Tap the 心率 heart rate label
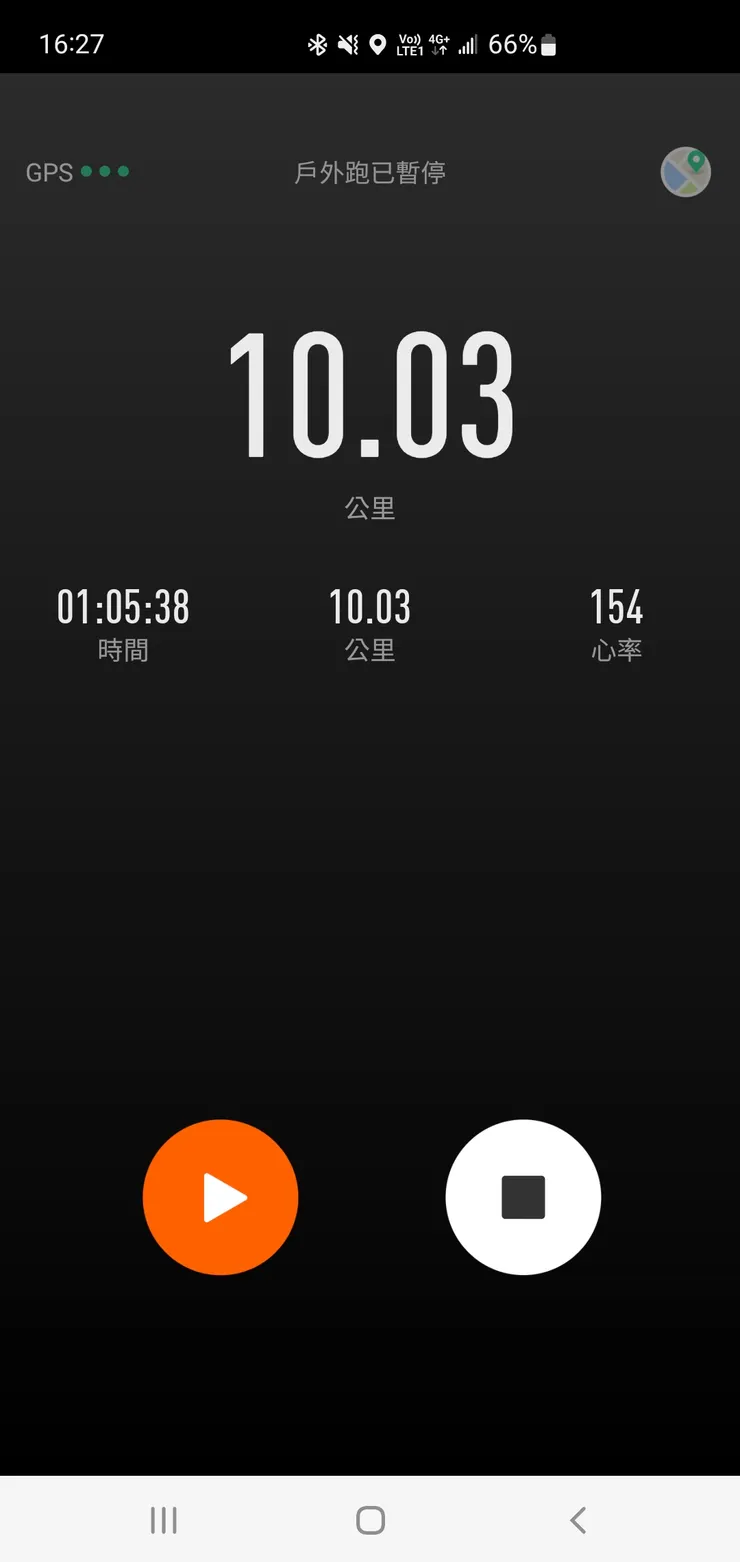 click(x=616, y=650)
